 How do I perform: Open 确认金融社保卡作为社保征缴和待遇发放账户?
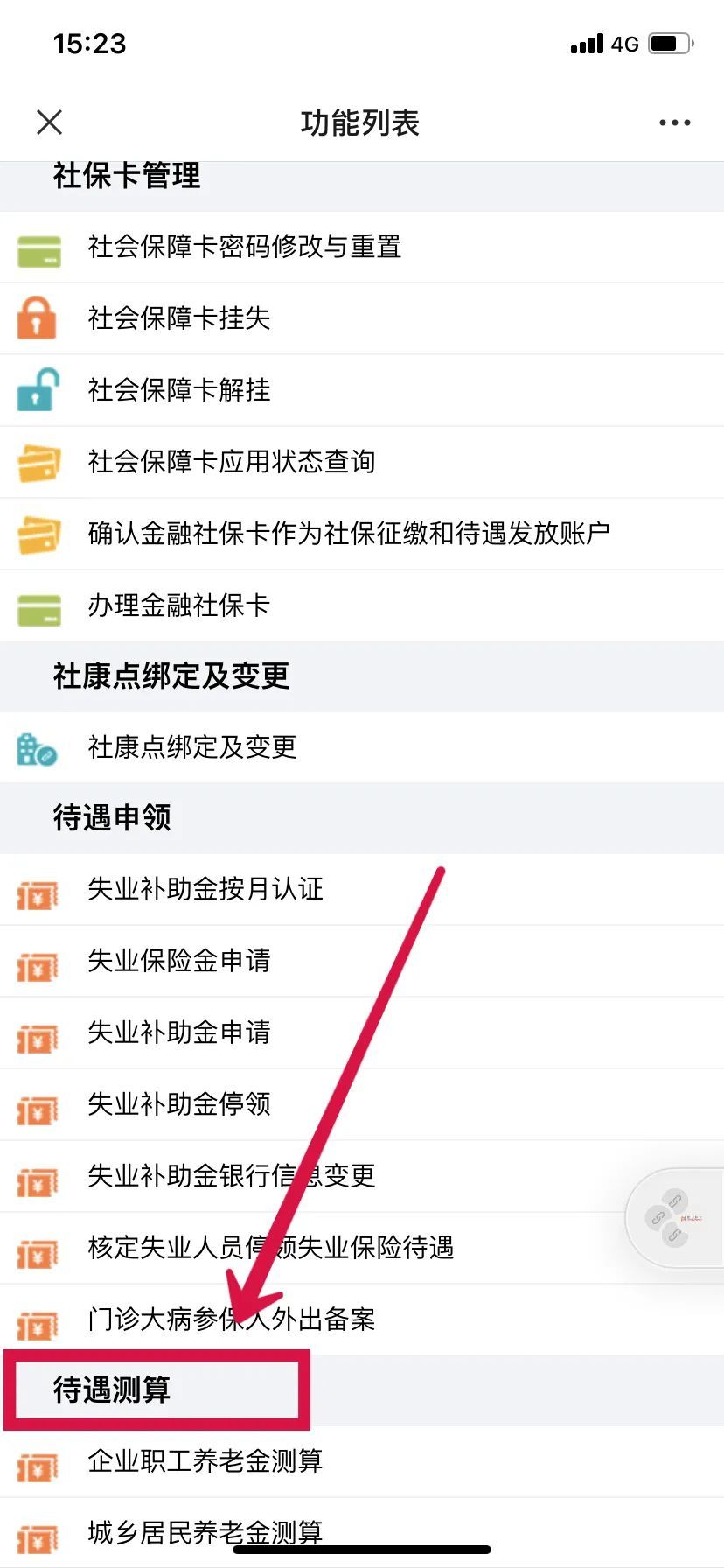[362, 535]
